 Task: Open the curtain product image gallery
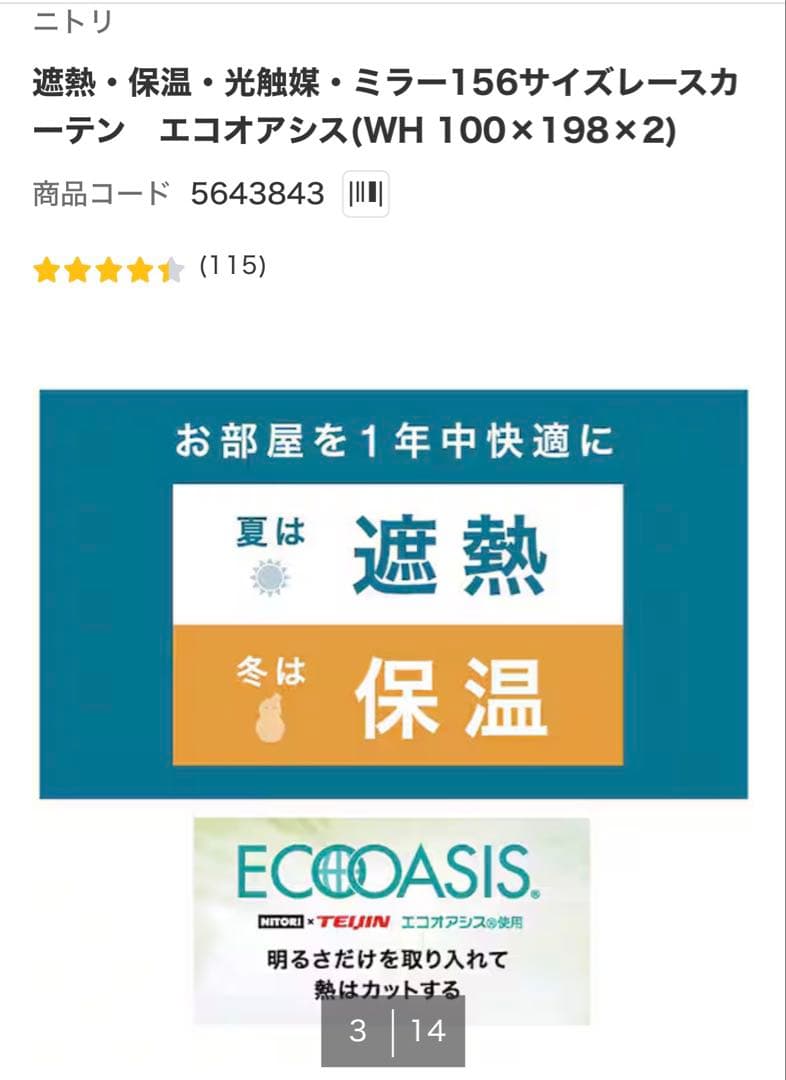[393, 594]
